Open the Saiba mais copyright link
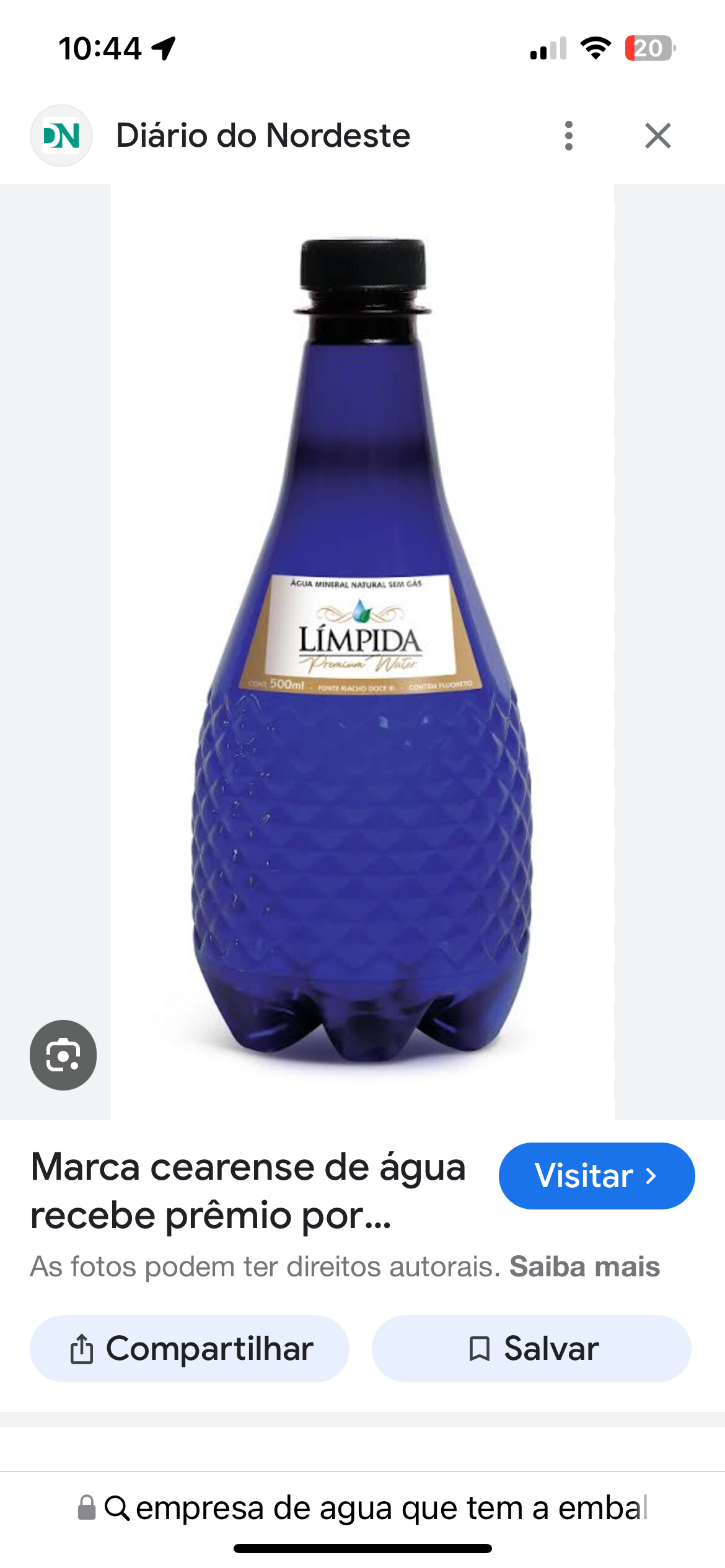 [584, 1267]
